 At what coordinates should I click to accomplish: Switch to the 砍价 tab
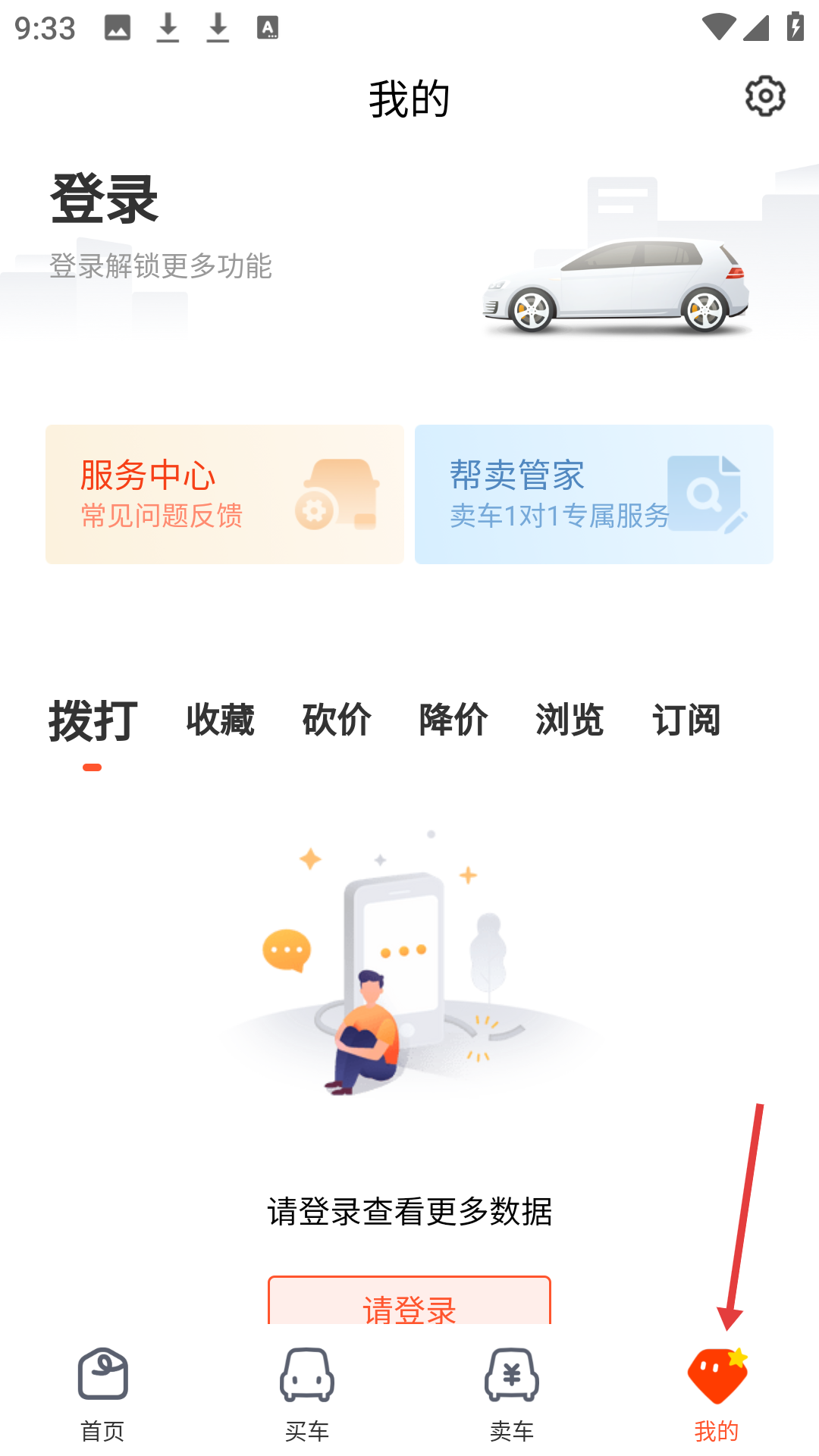[x=337, y=719]
